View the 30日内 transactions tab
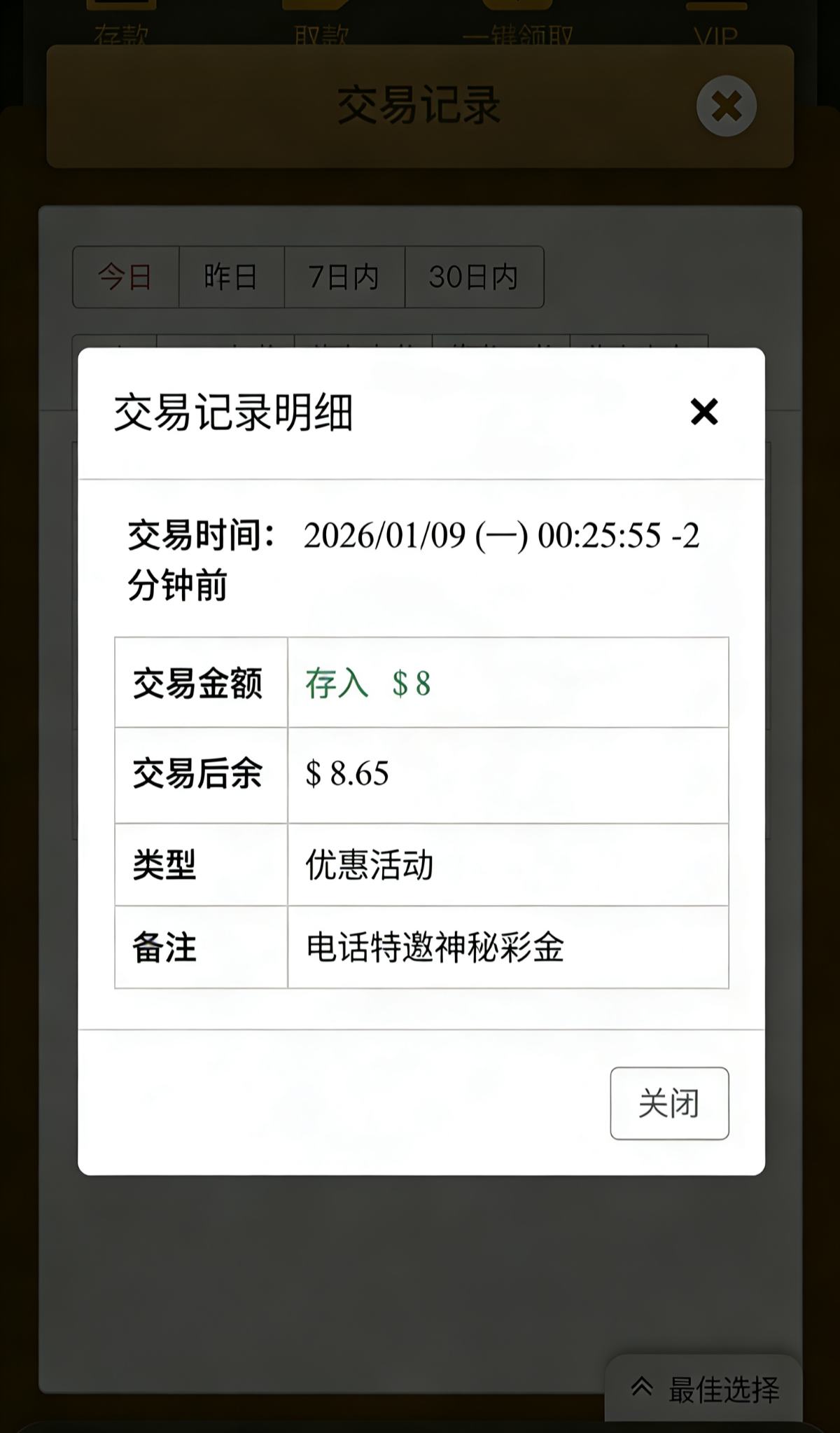The width and height of the screenshot is (840, 1433). [474, 277]
